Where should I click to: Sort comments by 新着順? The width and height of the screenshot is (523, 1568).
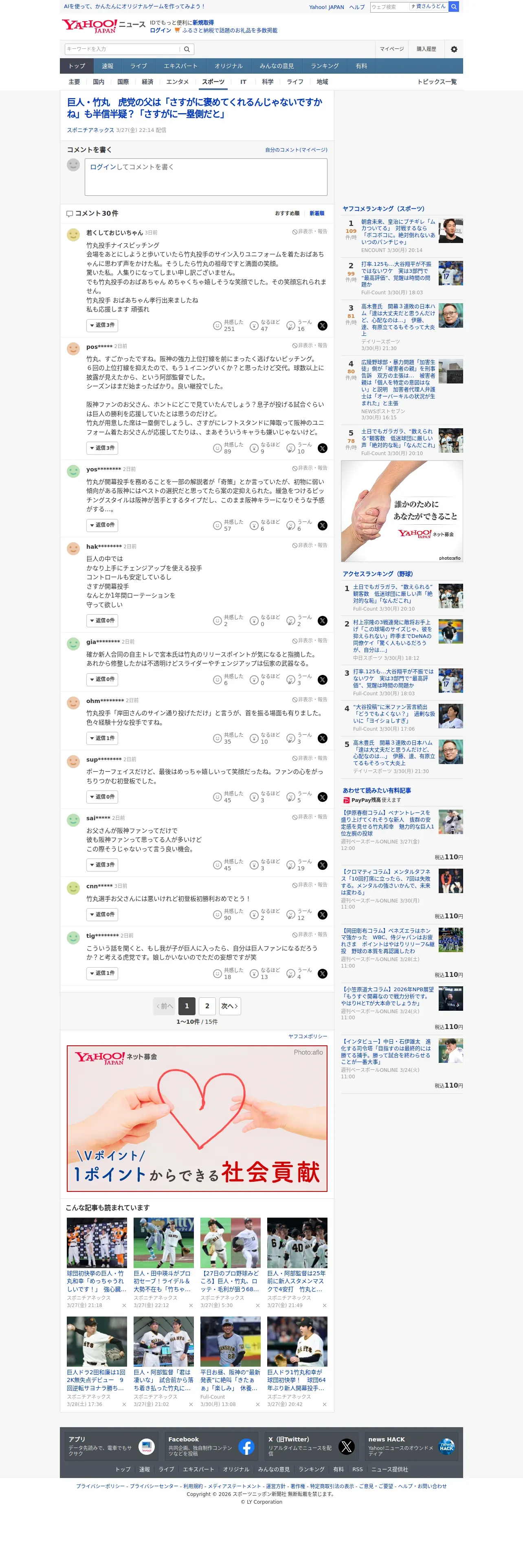coord(316,214)
